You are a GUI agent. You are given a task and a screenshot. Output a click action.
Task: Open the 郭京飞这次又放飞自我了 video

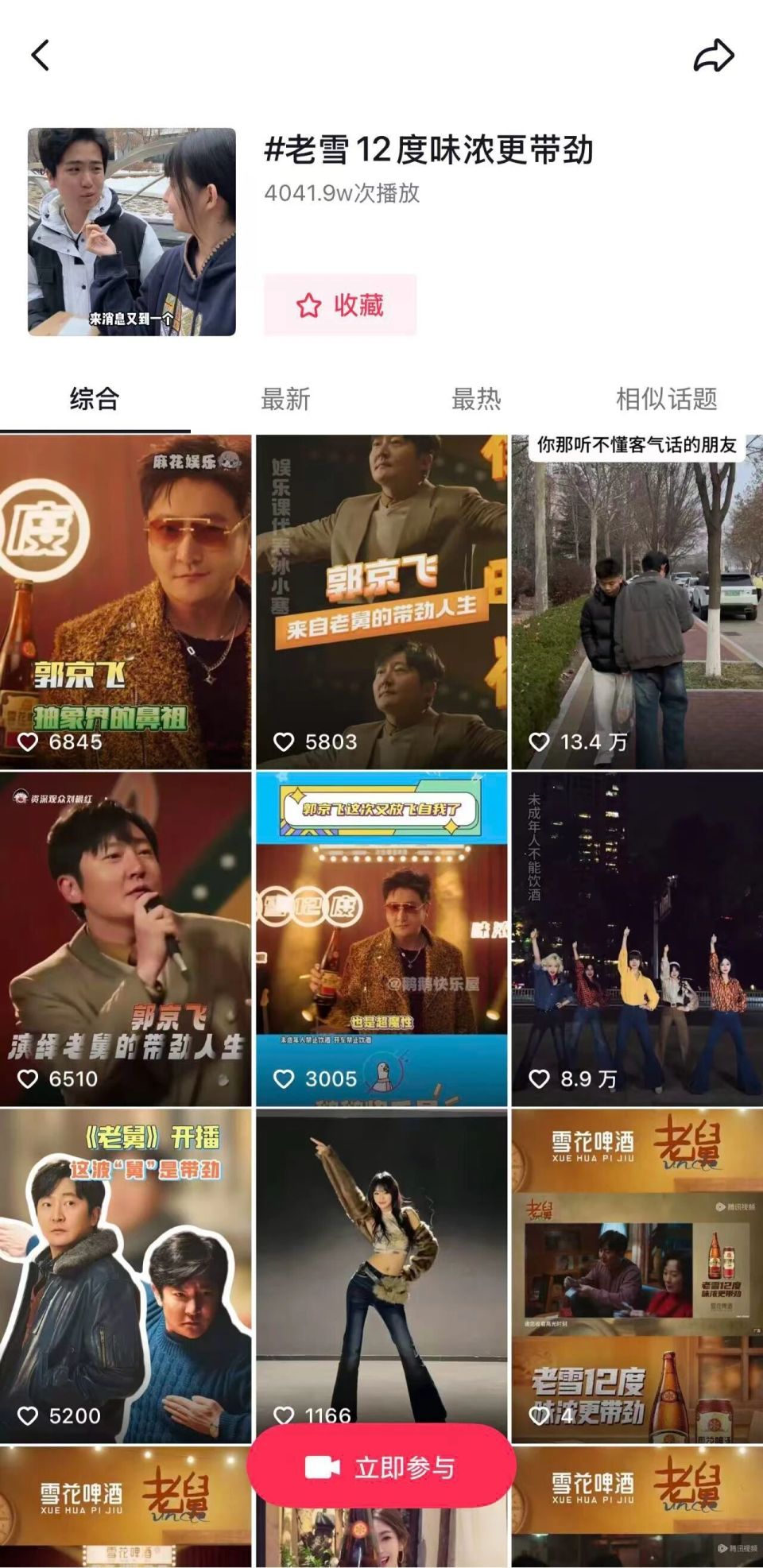tap(381, 939)
